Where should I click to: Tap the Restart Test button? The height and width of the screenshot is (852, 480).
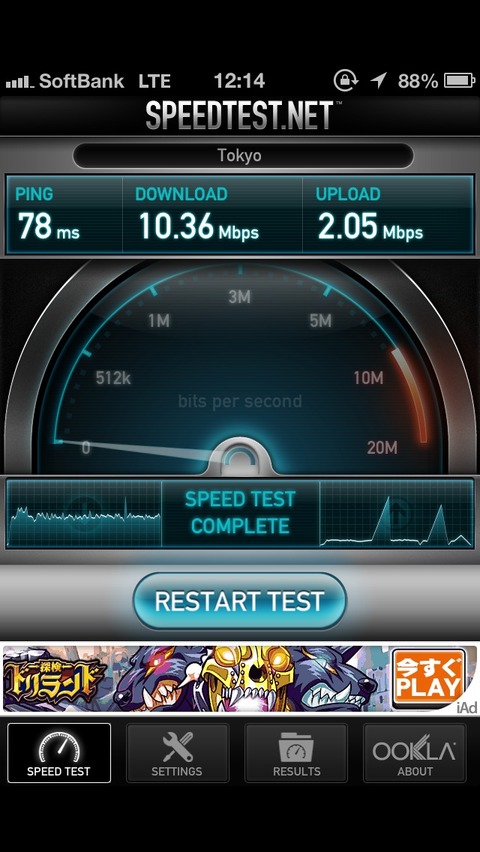point(240,601)
